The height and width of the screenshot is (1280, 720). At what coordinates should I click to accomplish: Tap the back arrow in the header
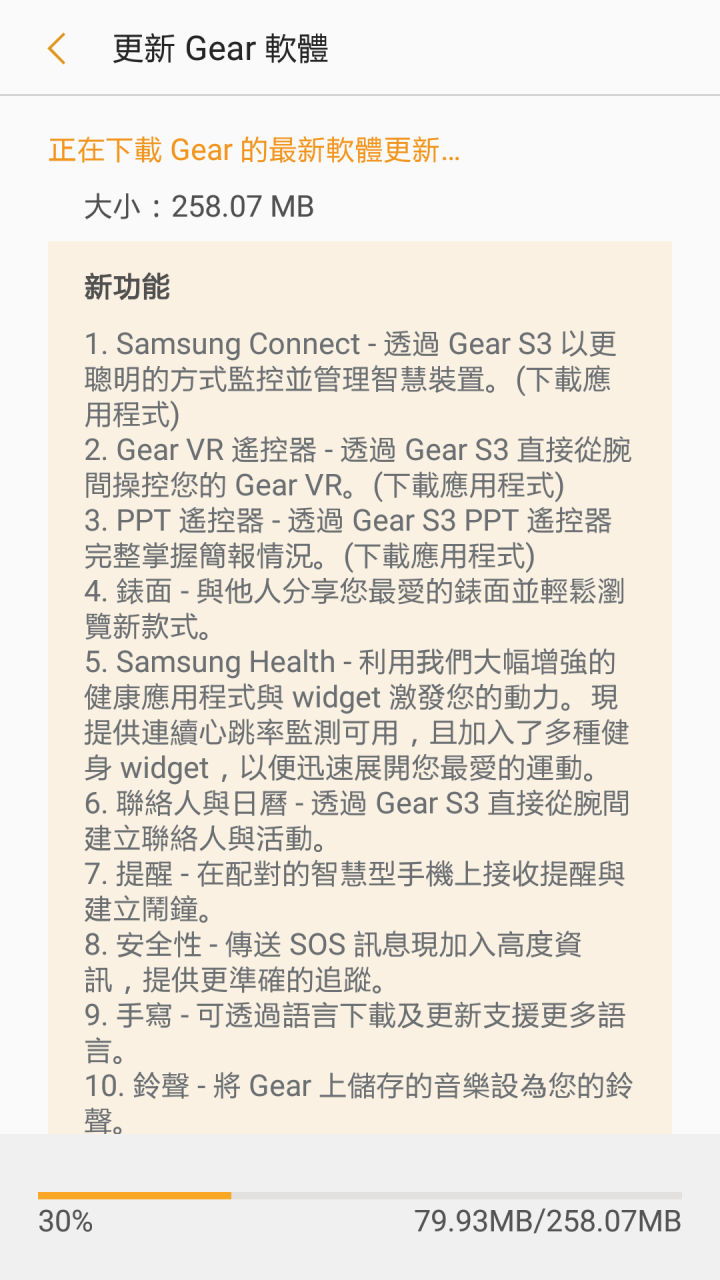(57, 48)
